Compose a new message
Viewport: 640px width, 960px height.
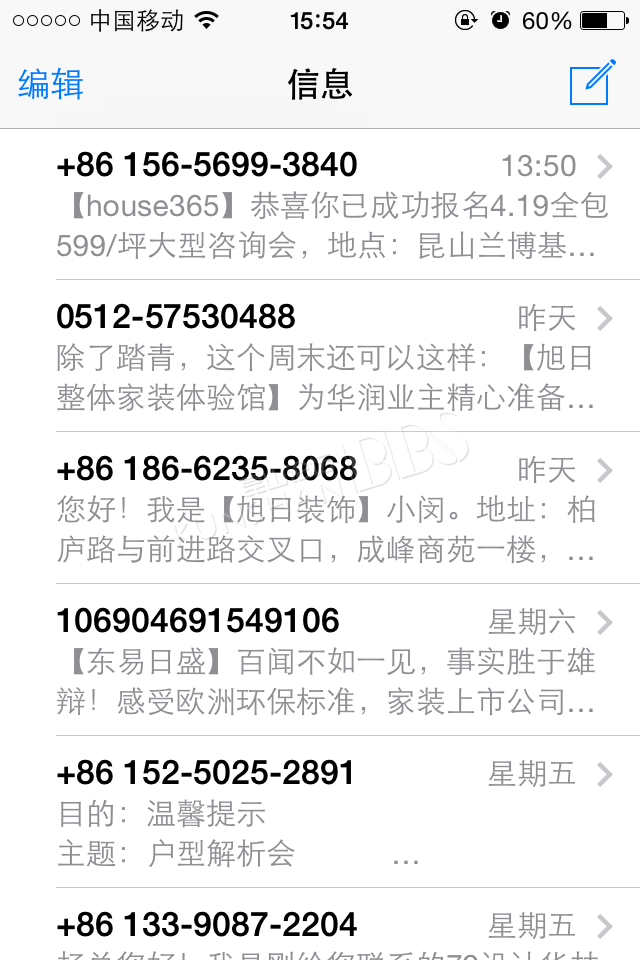(591, 83)
